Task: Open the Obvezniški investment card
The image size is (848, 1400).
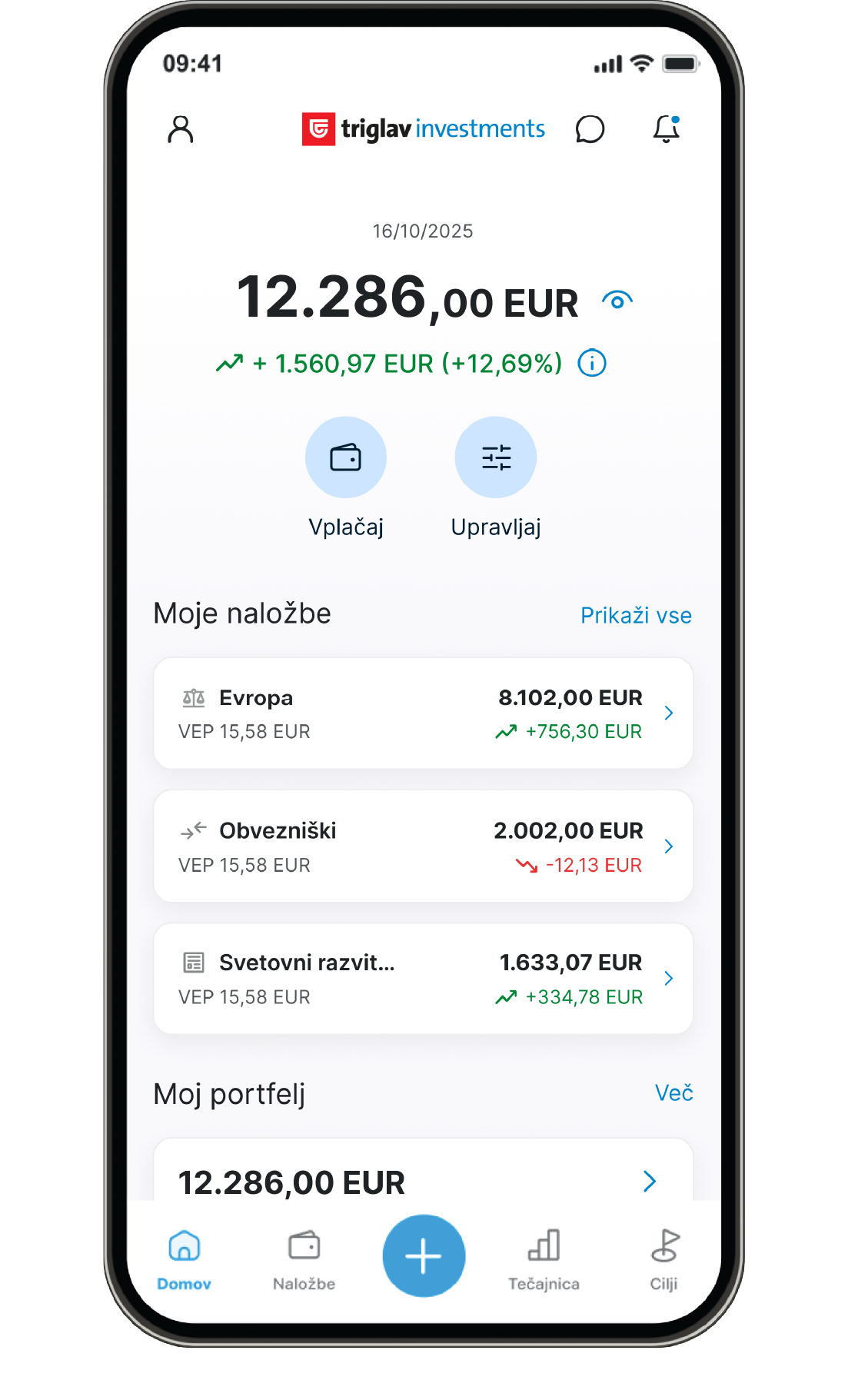Action: click(x=423, y=846)
